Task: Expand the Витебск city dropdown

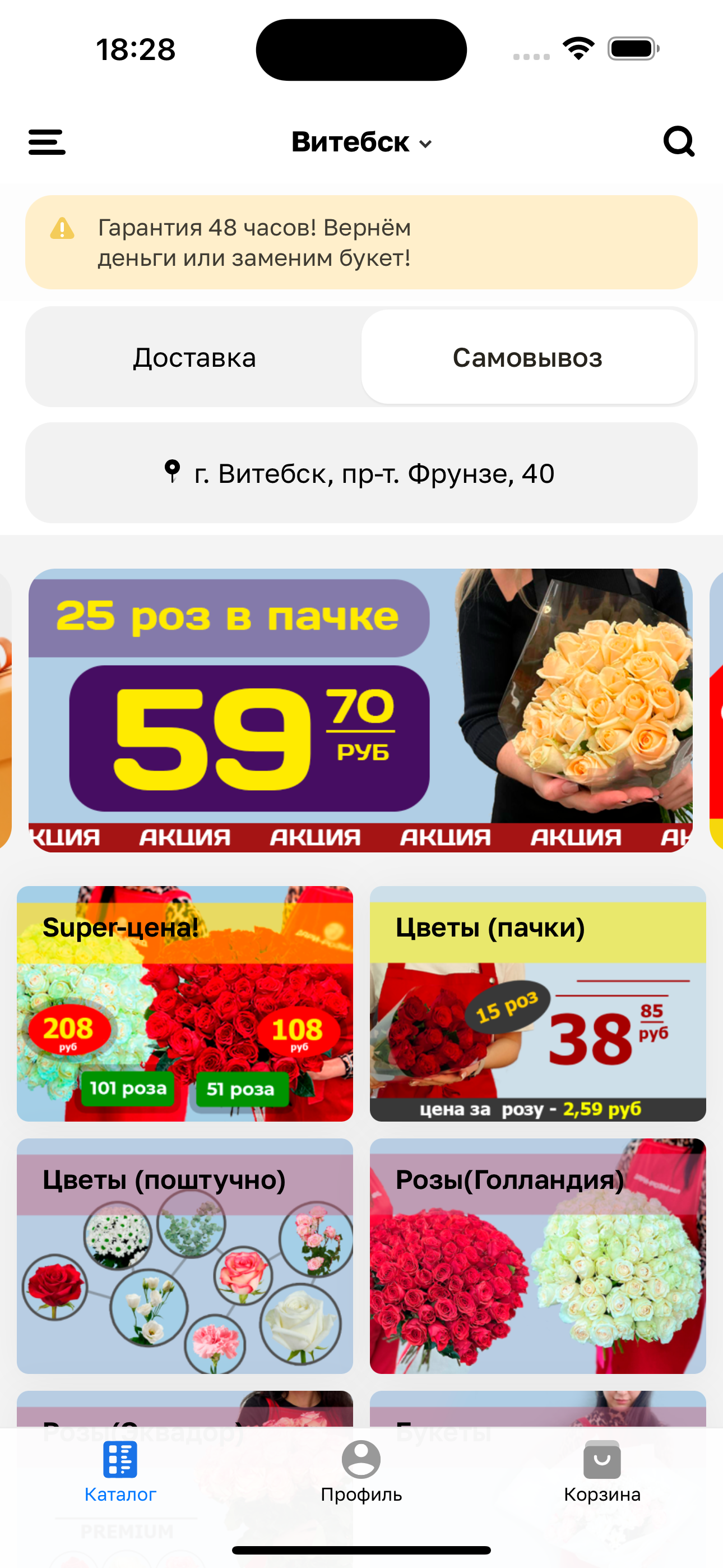Action: 361,142
